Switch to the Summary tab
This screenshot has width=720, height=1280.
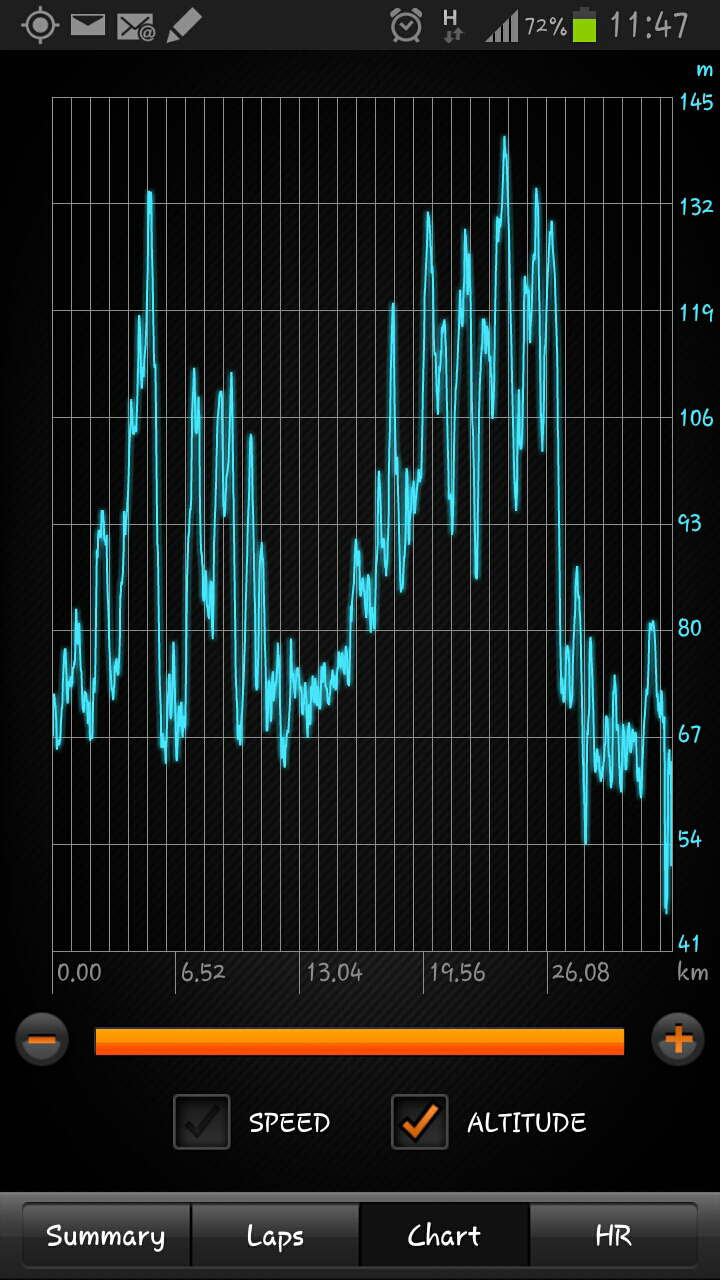(106, 1237)
